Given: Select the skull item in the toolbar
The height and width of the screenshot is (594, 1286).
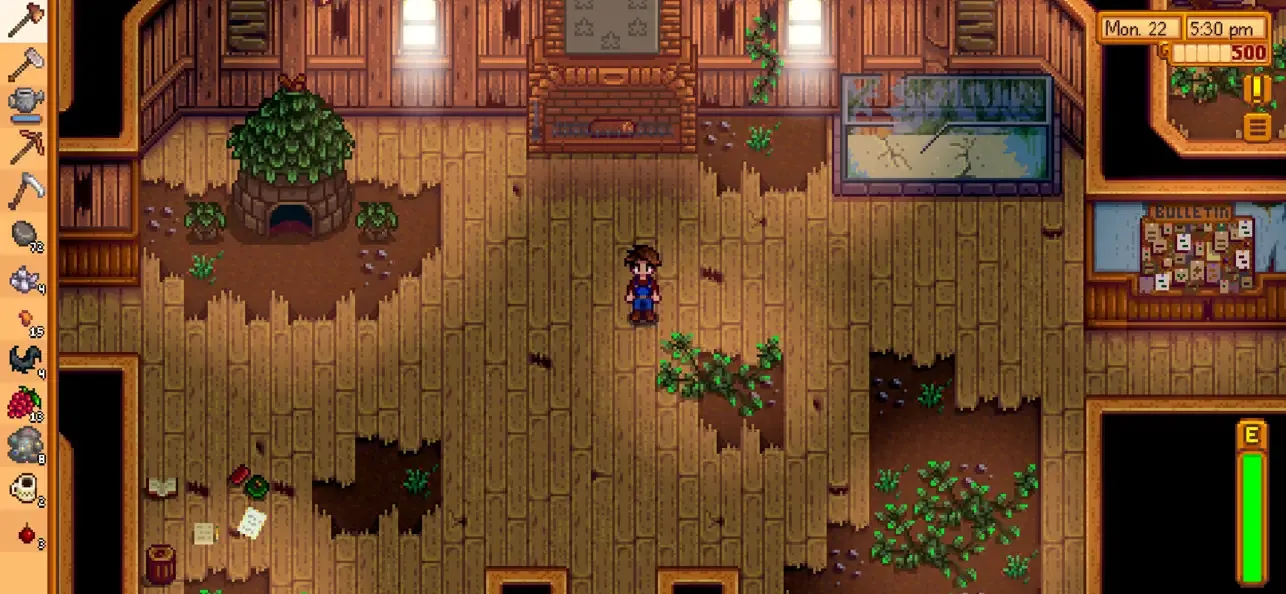Looking at the screenshot, I should (26, 489).
